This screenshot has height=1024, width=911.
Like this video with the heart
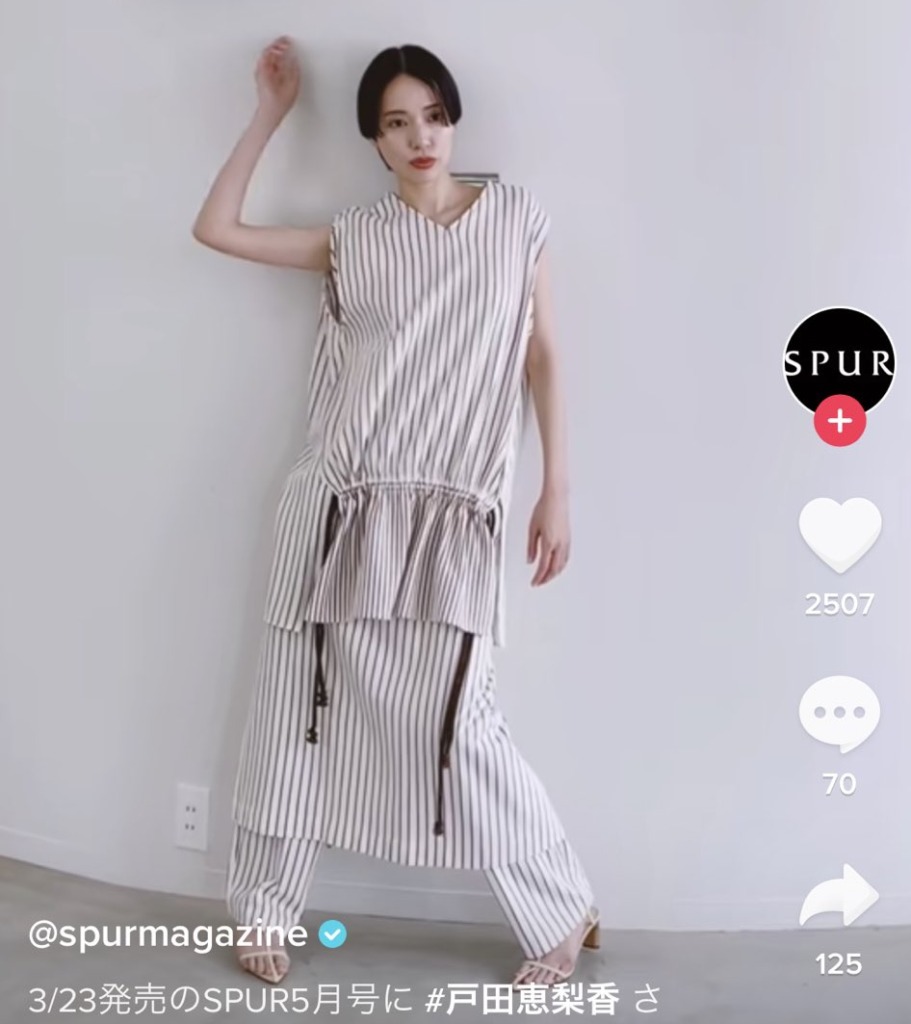(x=839, y=535)
